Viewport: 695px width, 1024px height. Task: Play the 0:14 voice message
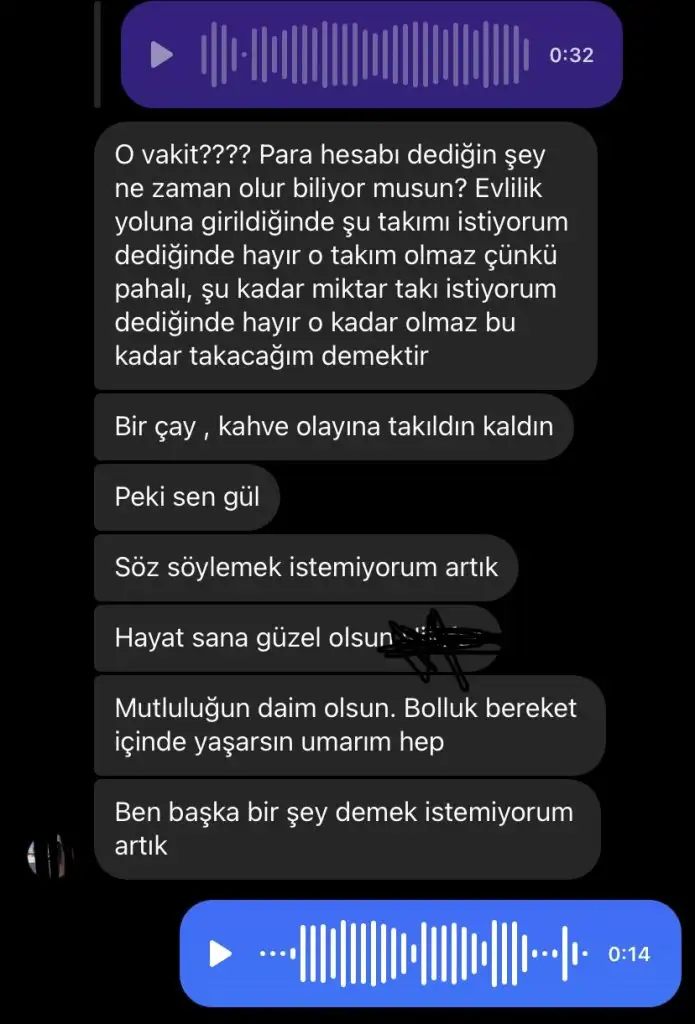click(220, 954)
